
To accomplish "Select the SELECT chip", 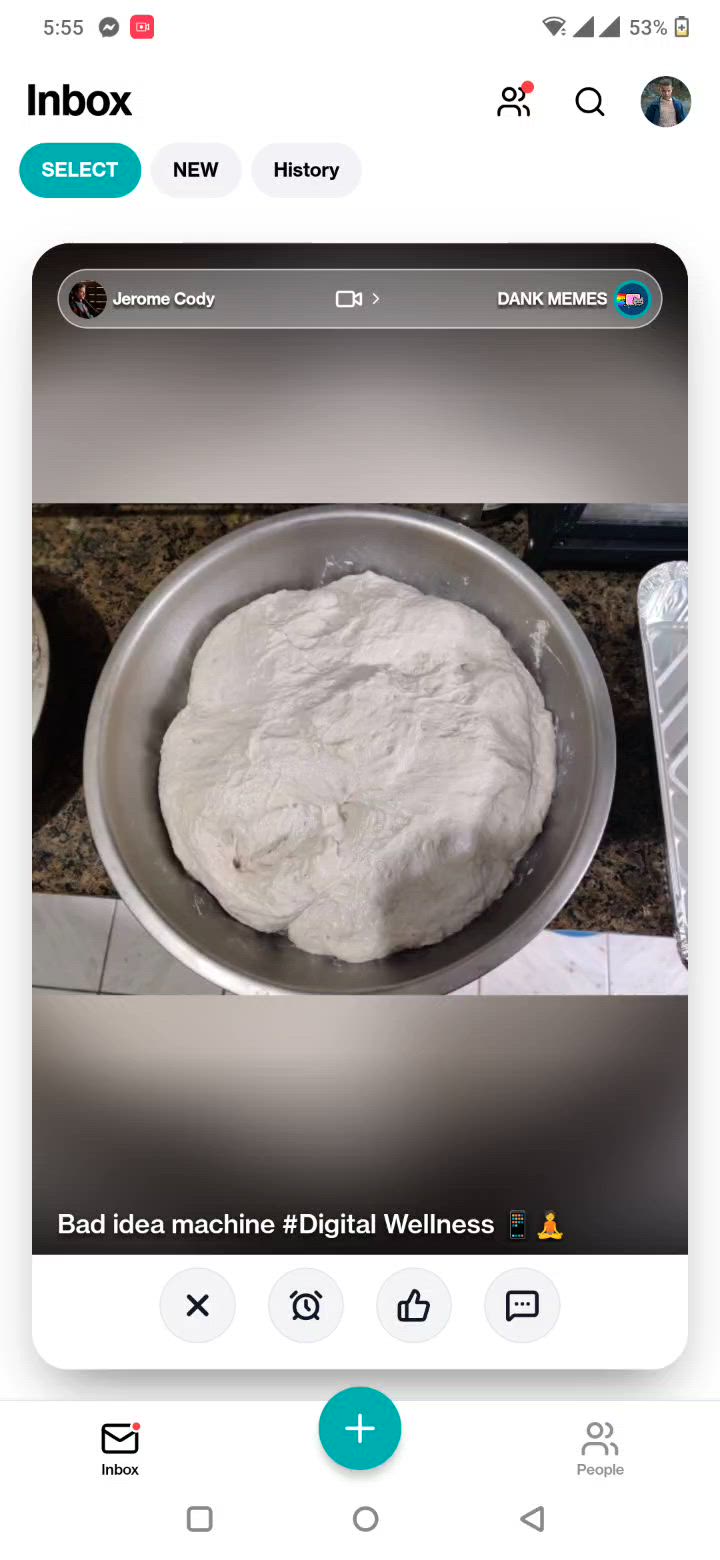I will [x=80, y=170].
